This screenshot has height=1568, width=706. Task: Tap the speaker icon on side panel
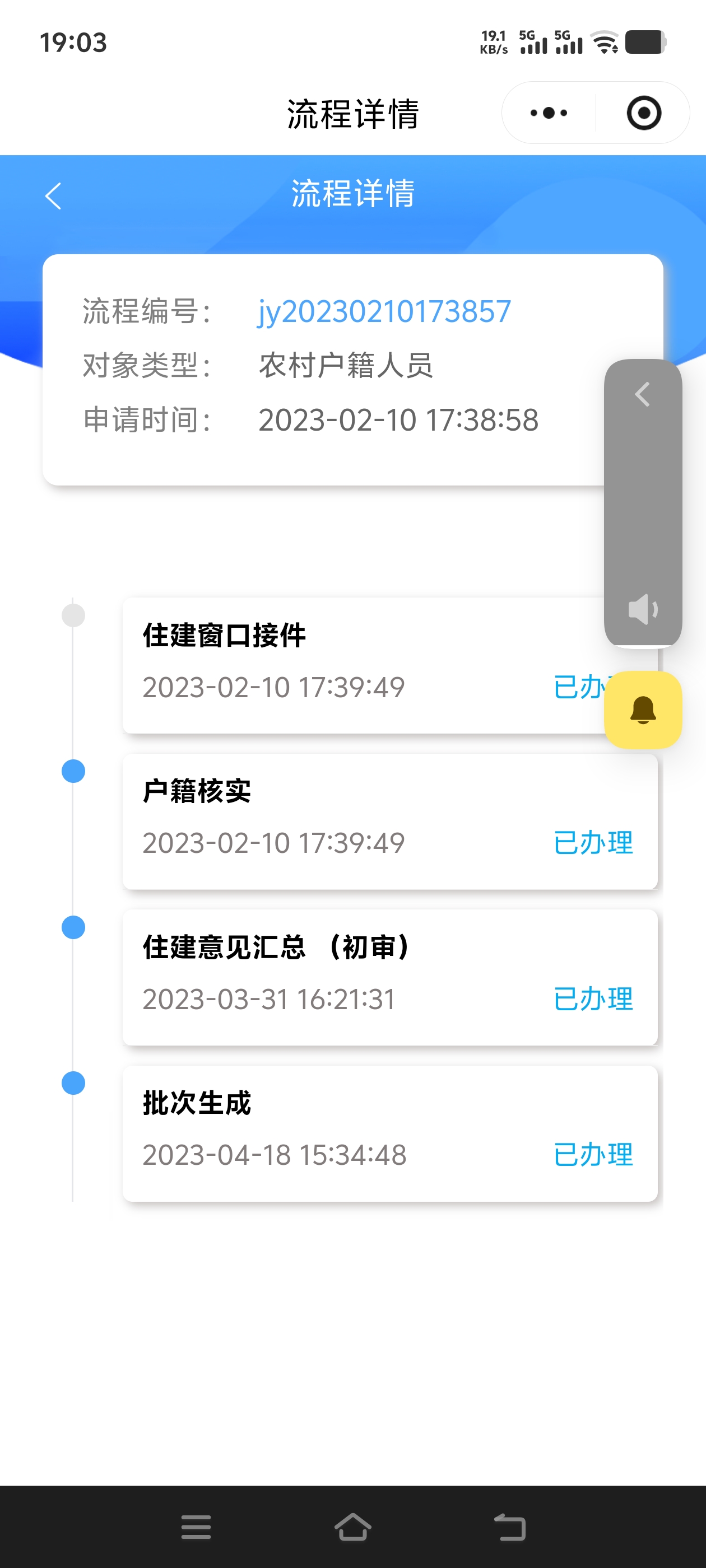[642, 609]
